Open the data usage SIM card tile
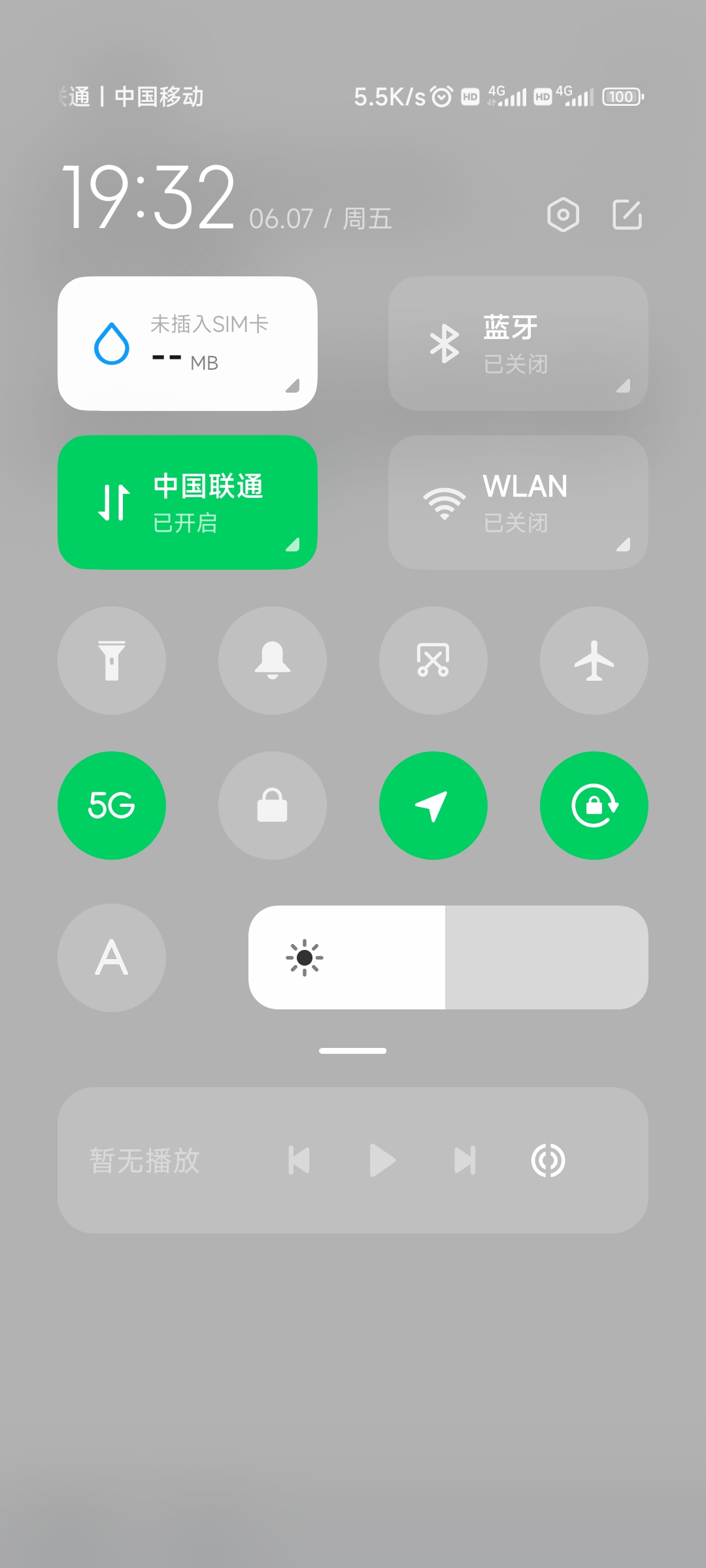 (188, 344)
